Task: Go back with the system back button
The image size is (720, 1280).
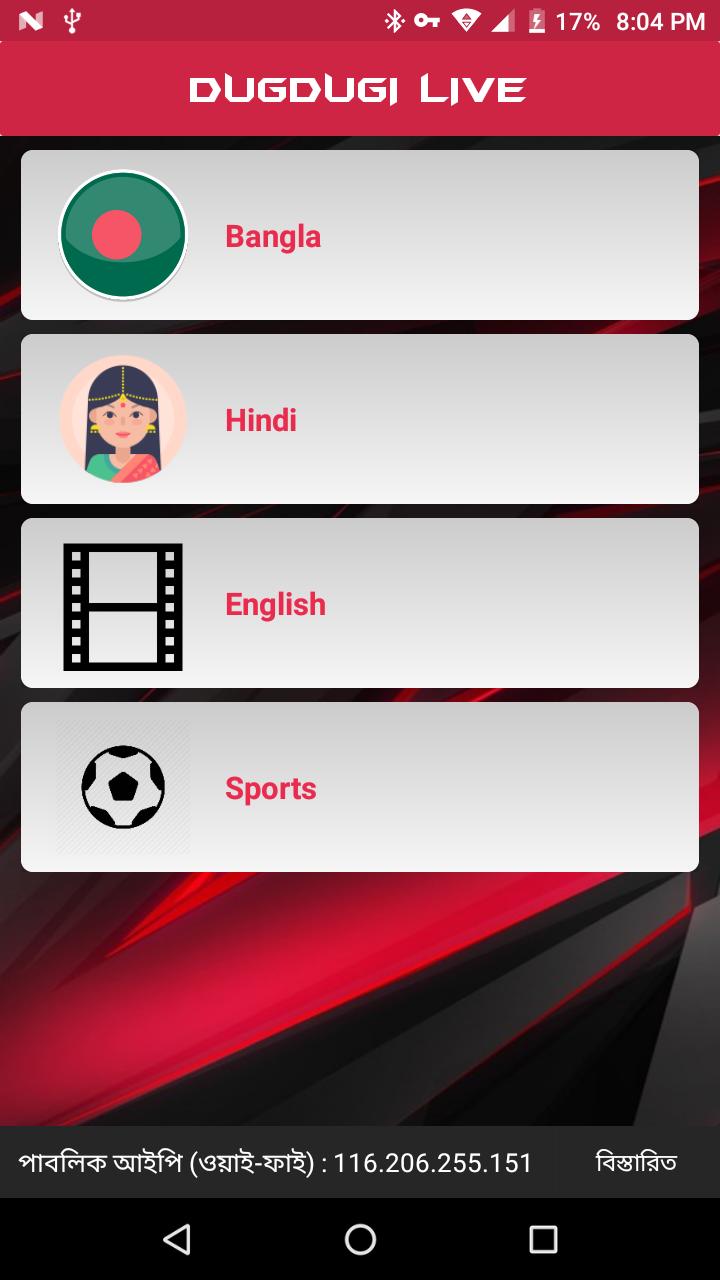Action: pos(177,1240)
